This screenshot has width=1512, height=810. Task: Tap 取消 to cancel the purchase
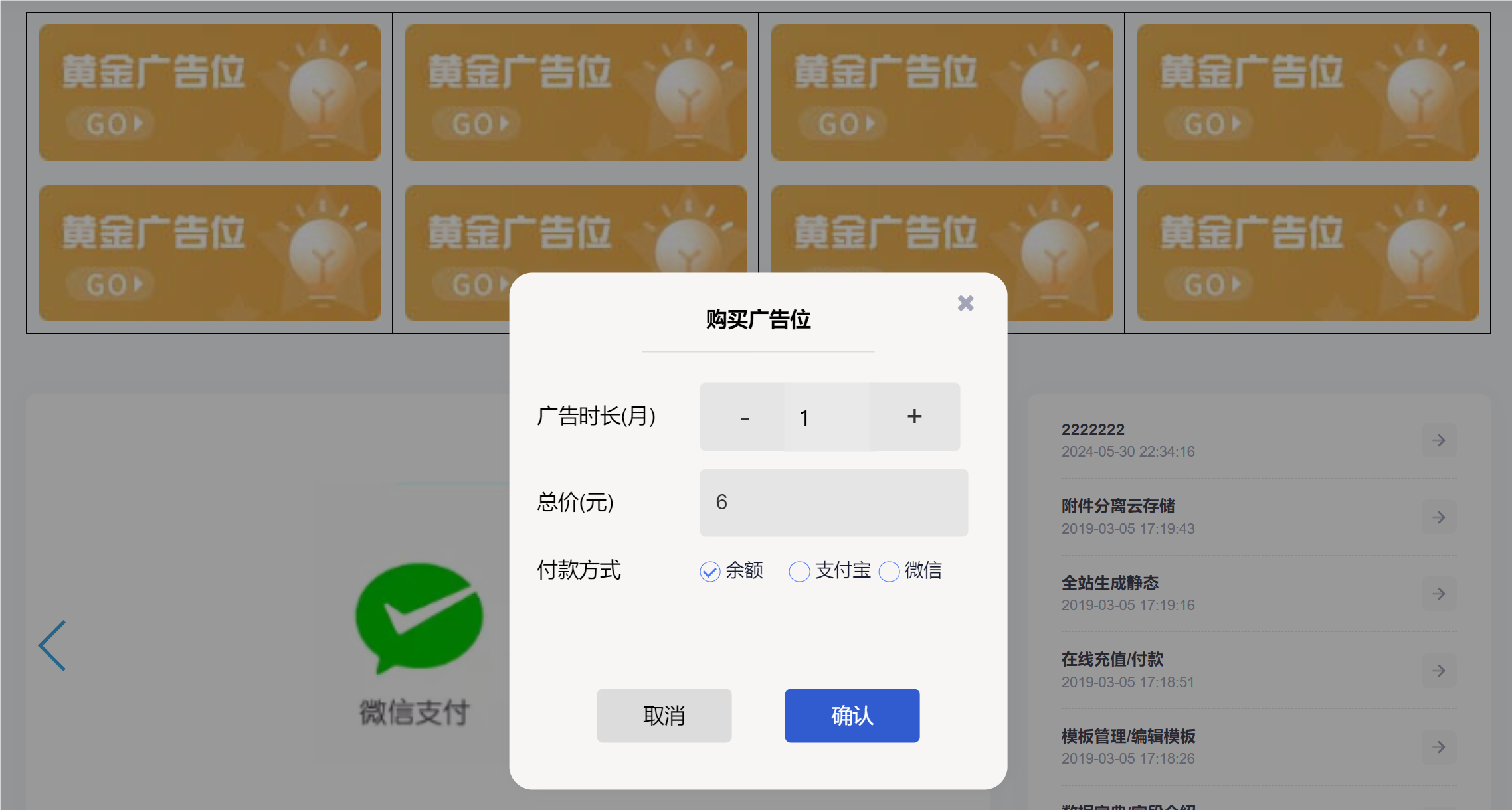coord(664,715)
